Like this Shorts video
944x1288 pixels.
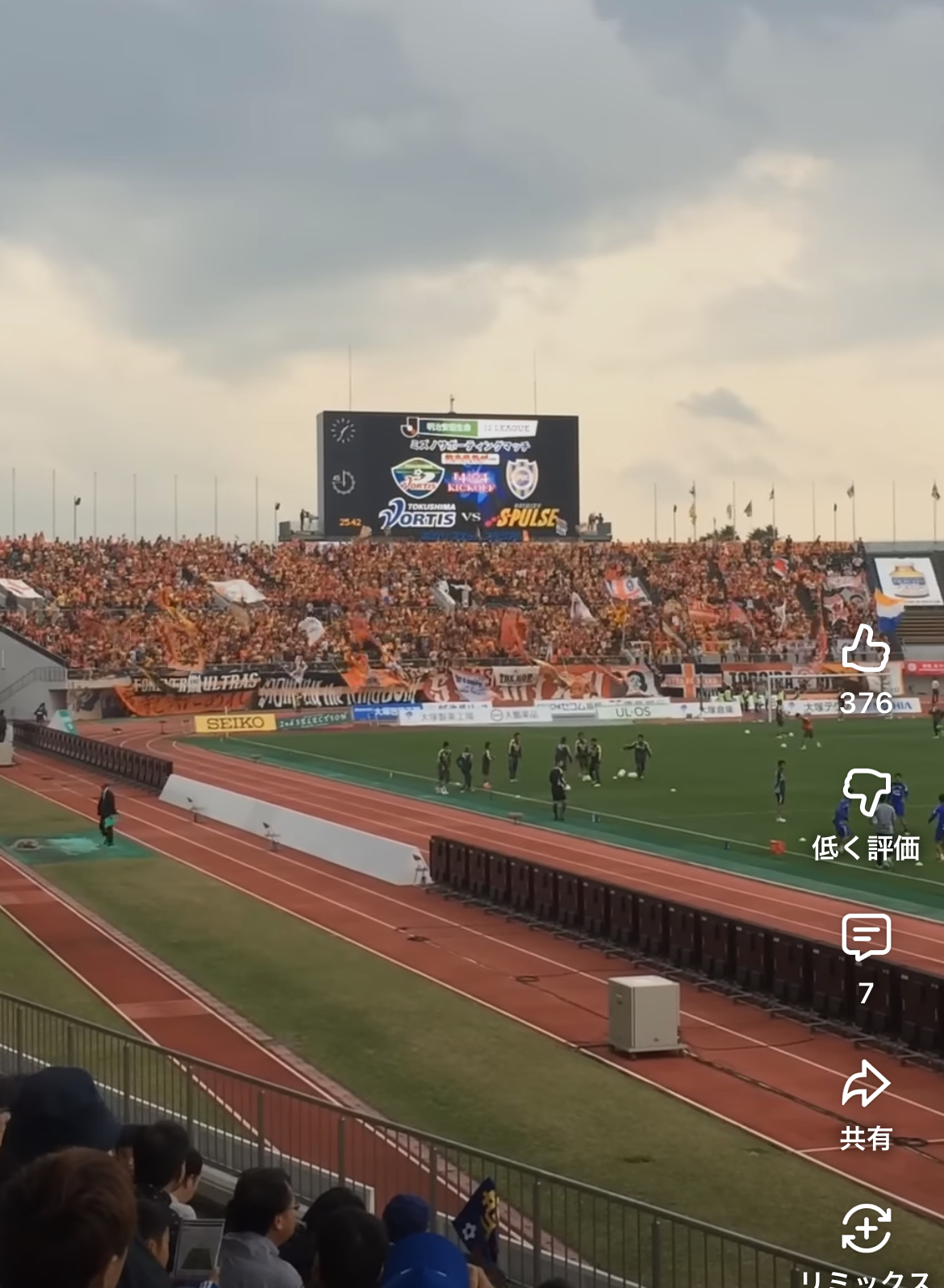pos(865,648)
